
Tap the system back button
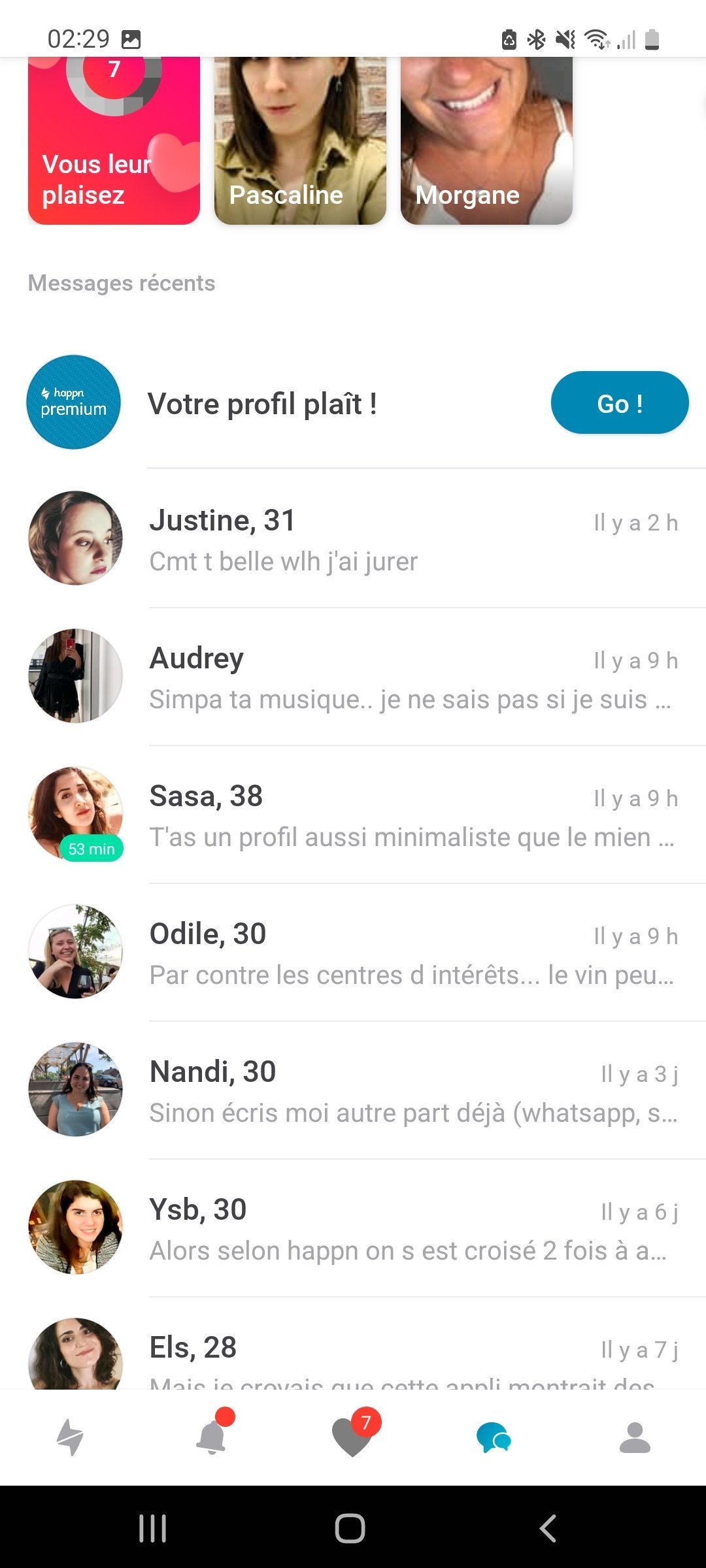[x=548, y=1528]
